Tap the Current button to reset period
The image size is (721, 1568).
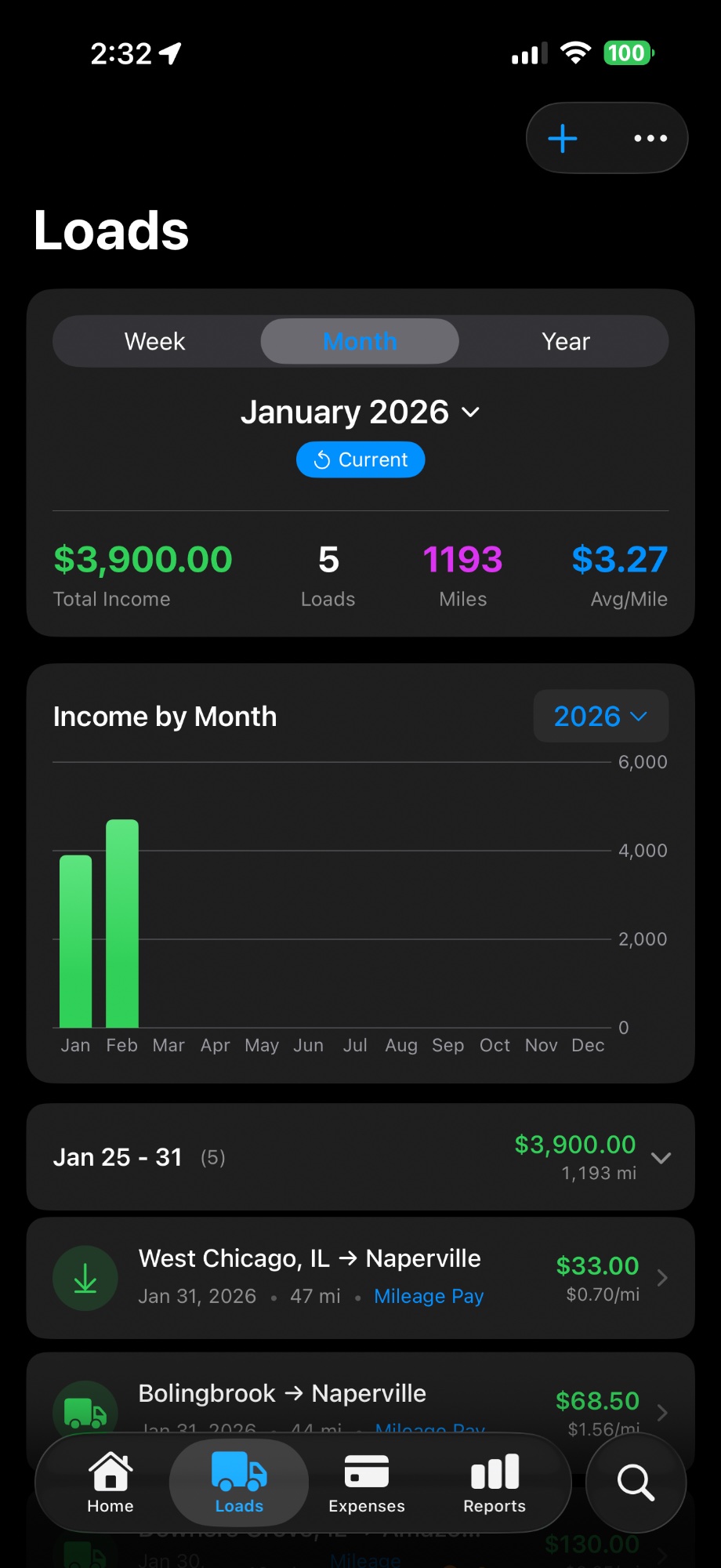(x=360, y=459)
